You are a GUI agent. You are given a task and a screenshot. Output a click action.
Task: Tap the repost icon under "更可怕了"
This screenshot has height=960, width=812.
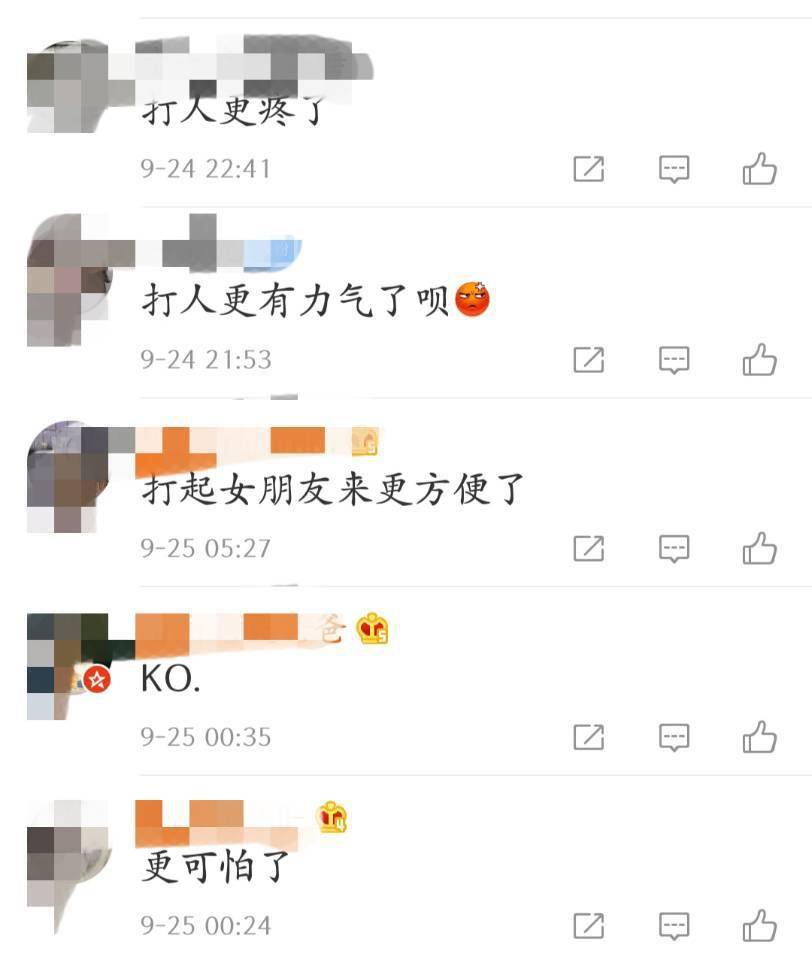589,925
